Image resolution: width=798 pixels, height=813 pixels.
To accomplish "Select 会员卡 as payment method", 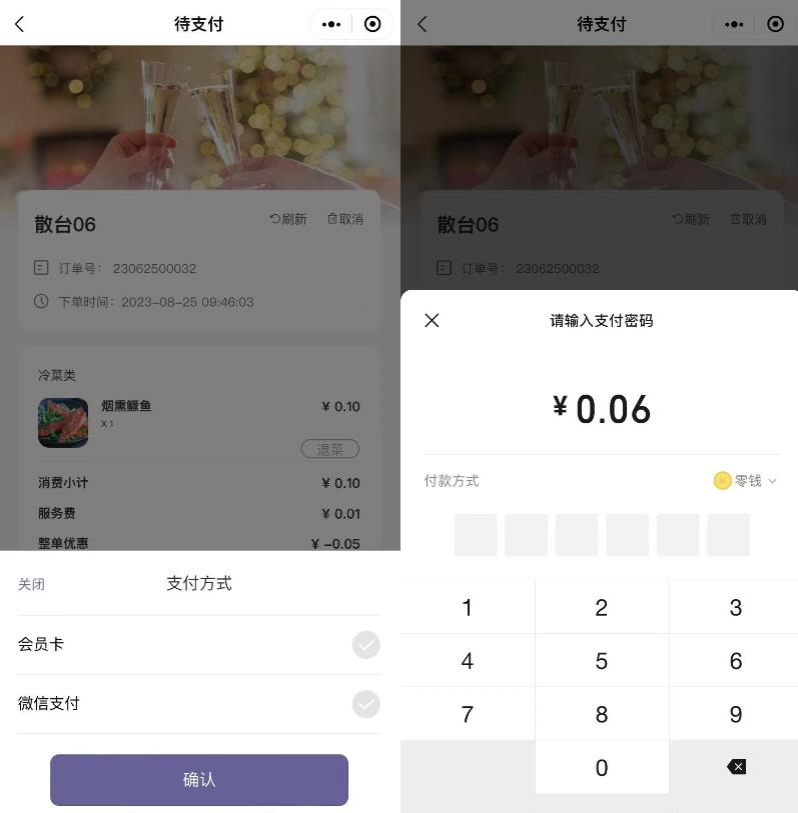I will [366, 645].
